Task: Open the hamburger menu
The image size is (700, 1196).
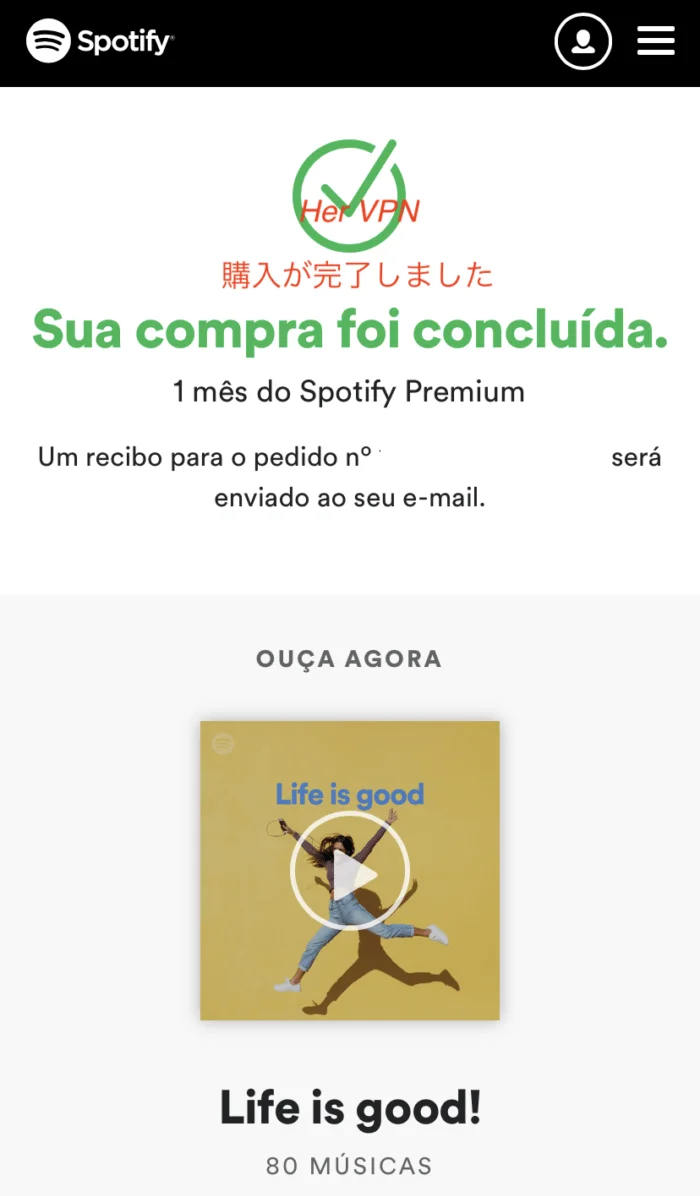Action: click(x=656, y=42)
